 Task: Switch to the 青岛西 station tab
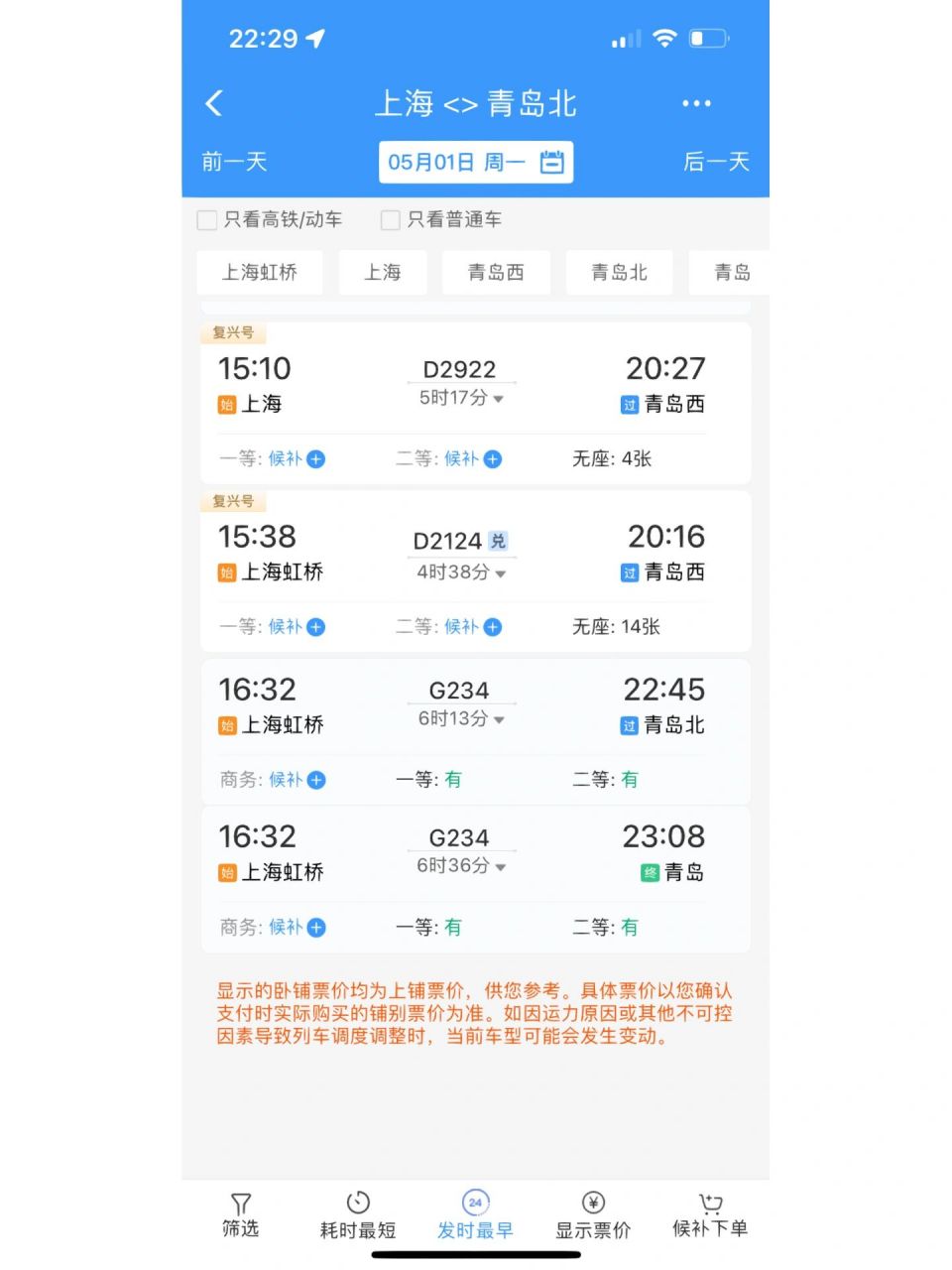pyautogui.click(x=496, y=272)
